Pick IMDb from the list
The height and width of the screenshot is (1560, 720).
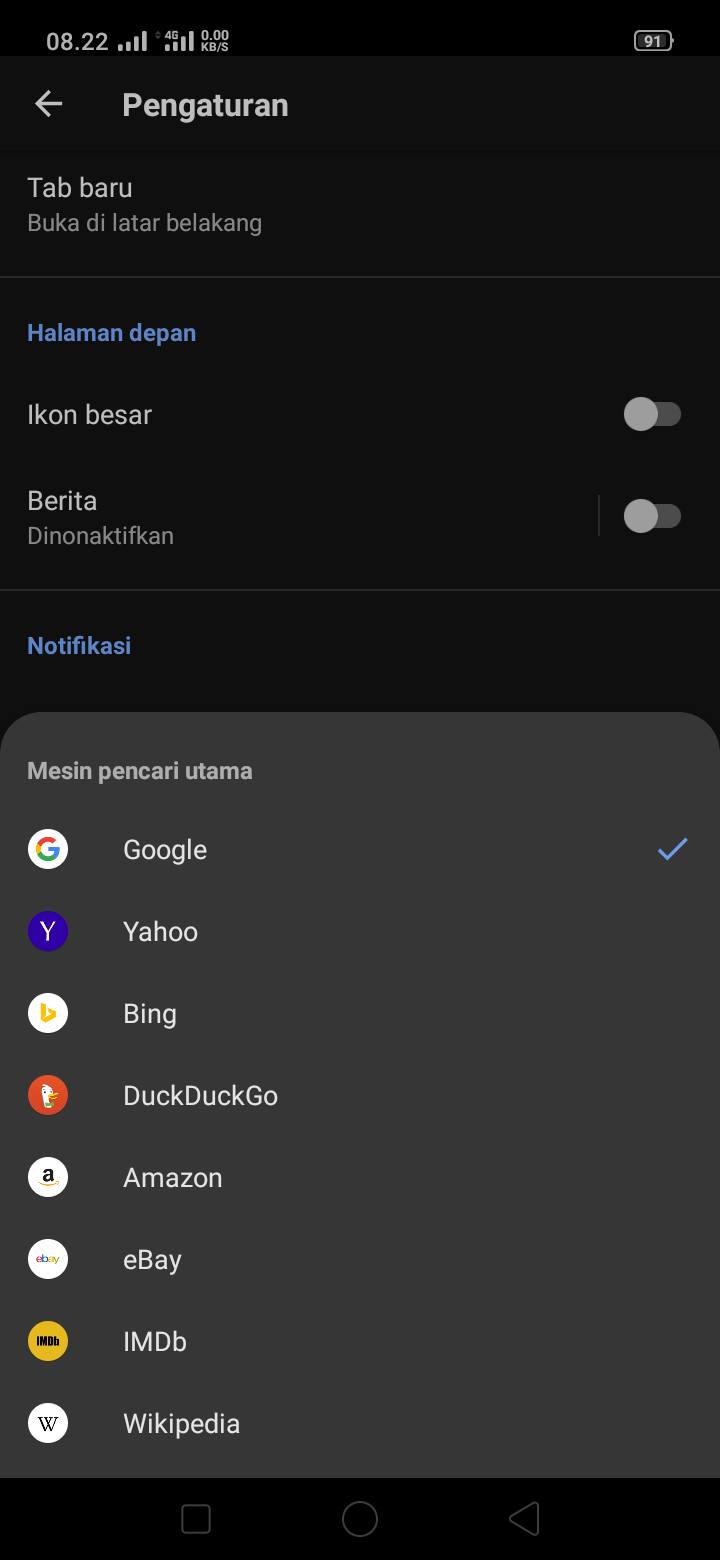click(x=360, y=1341)
